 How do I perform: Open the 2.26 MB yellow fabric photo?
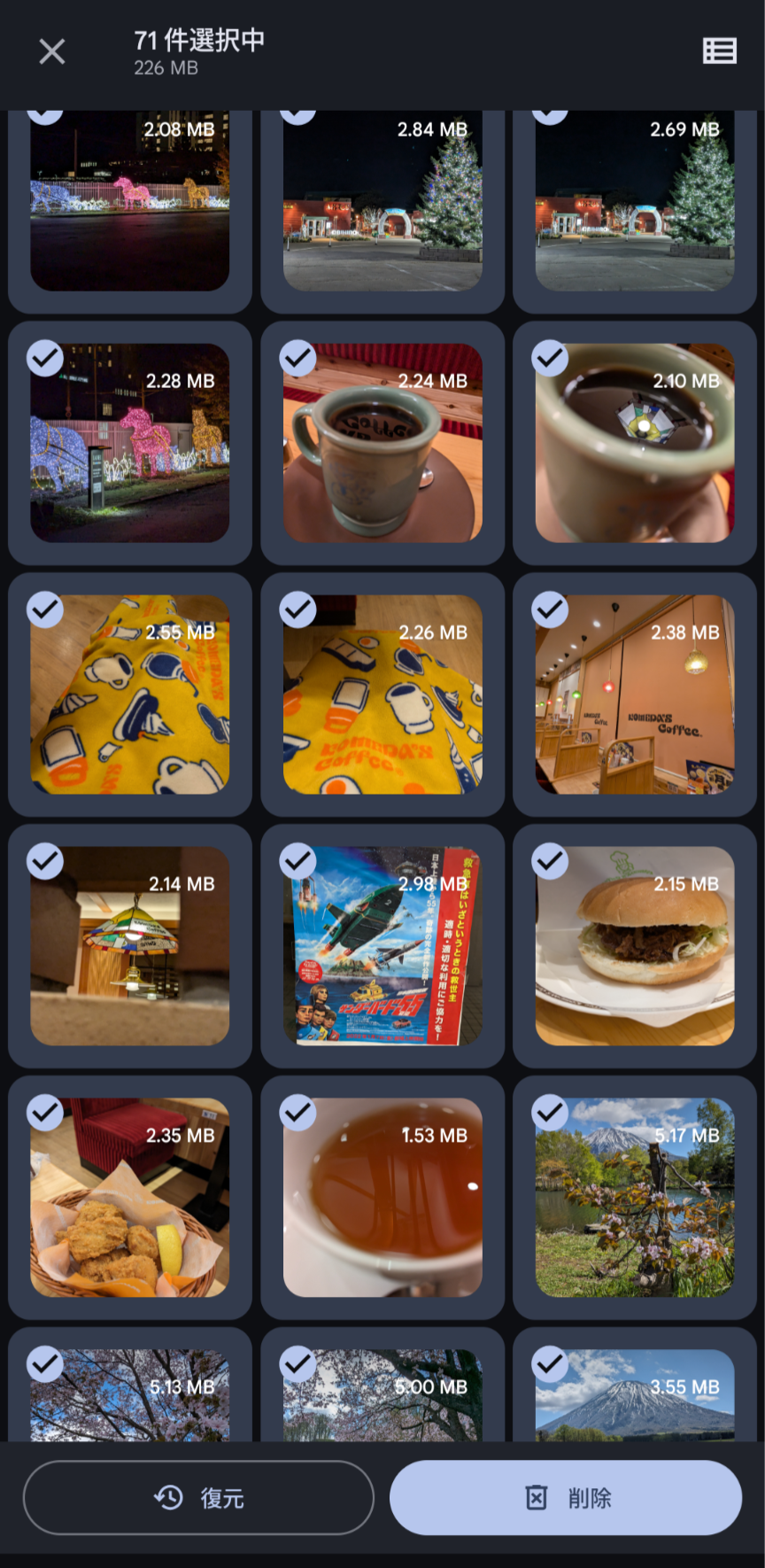coord(382,695)
